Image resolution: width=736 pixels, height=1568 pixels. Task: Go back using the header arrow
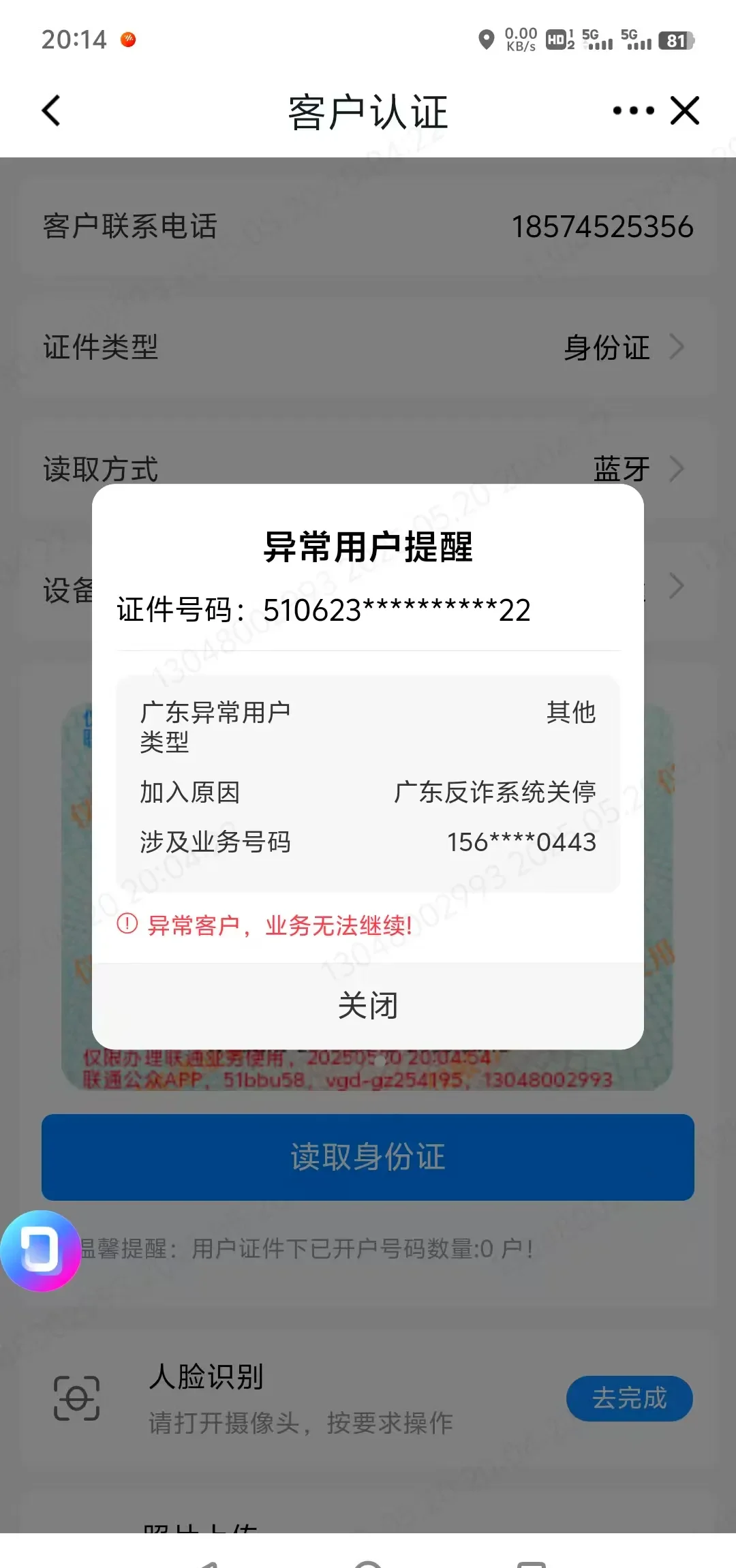[52, 110]
